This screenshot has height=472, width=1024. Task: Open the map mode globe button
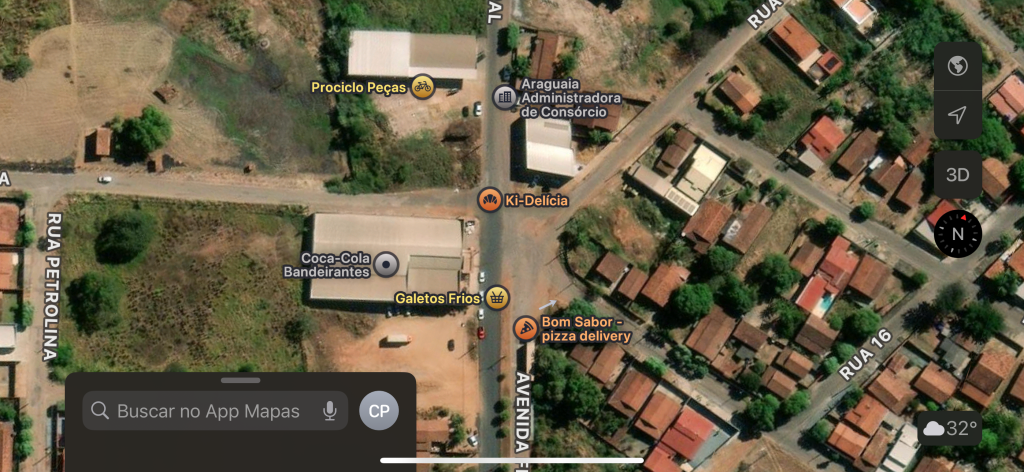957,66
